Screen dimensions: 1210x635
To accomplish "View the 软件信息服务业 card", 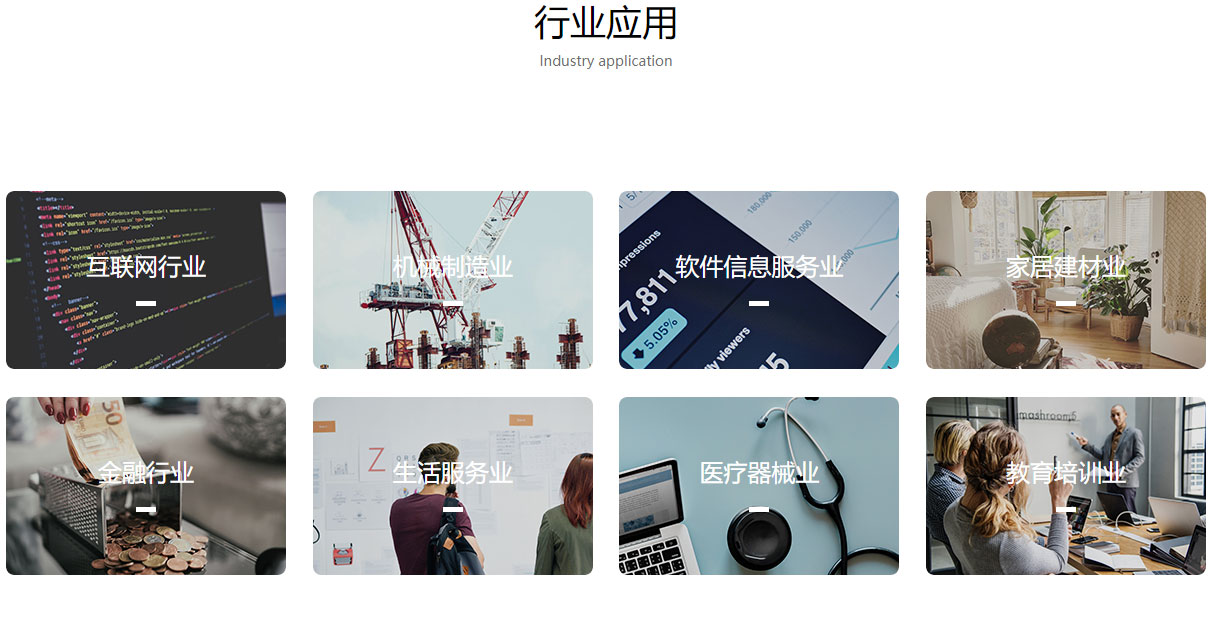I will [758, 279].
